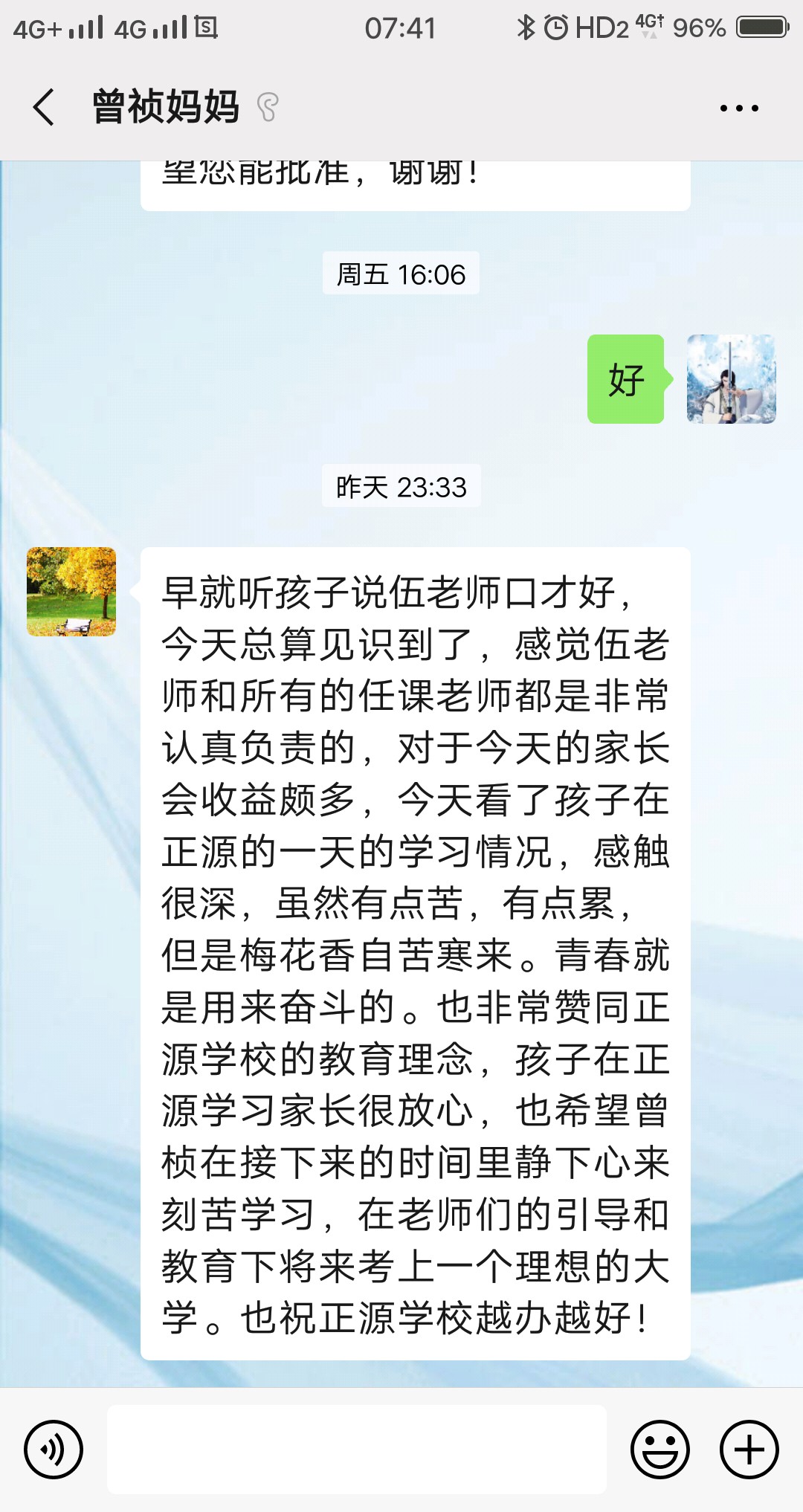
Task: View 曾祯妈妈's autumn tree avatar profile
Action: (x=71, y=592)
